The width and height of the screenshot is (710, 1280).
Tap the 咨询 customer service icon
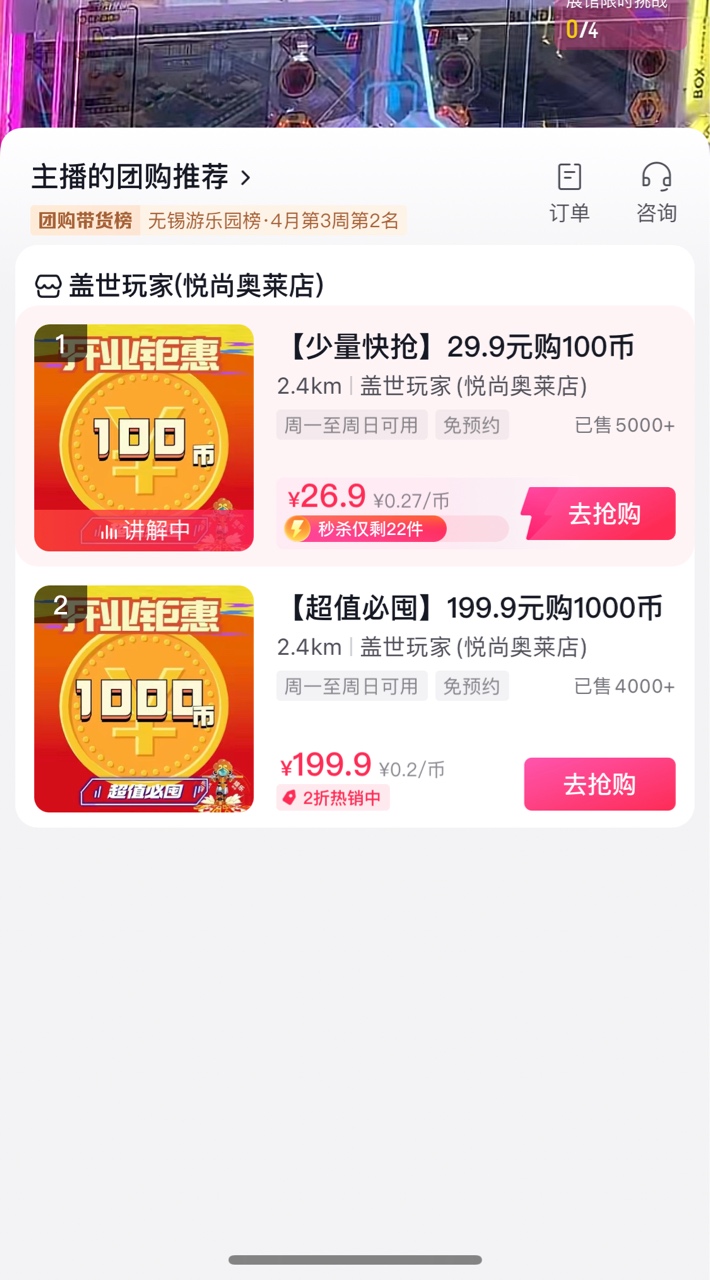click(656, 192)
